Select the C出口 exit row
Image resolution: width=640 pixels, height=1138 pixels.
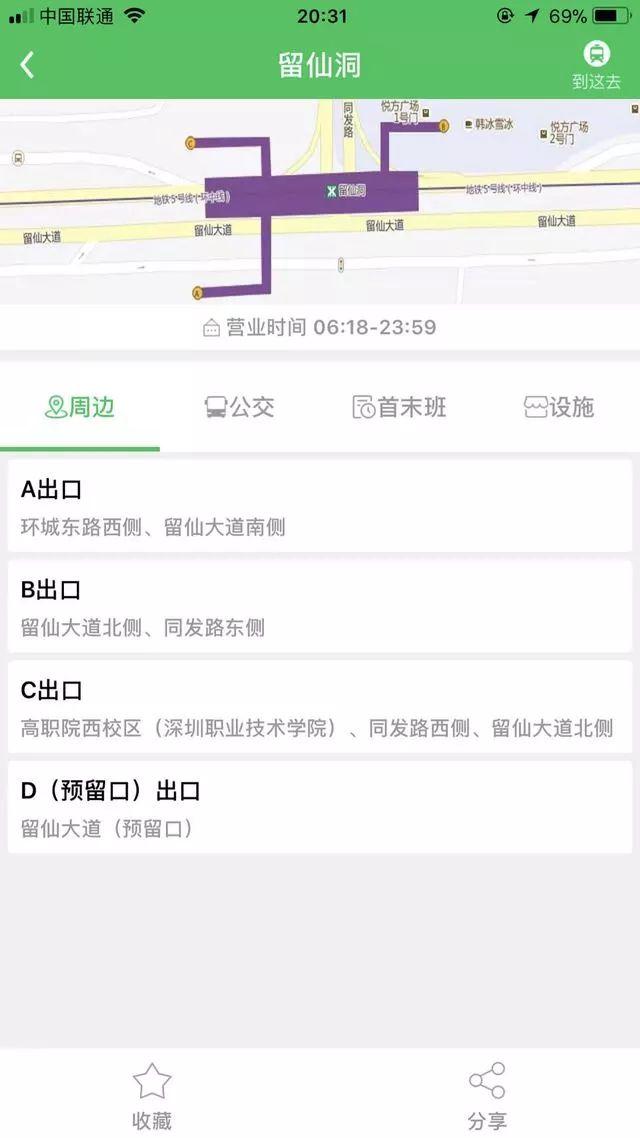pyautogui.click(x=320, y=708)
